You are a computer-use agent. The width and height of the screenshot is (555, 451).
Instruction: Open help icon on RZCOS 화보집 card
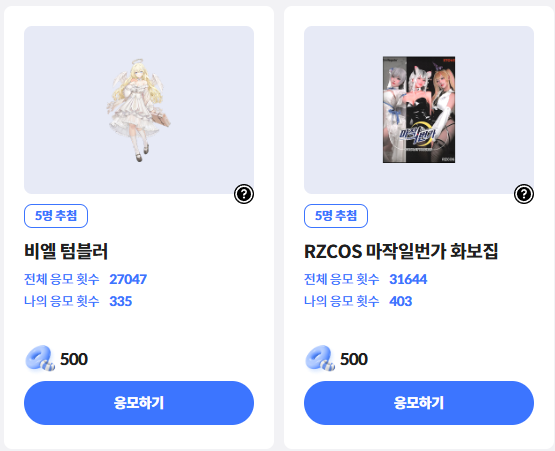[x=524, y=194]
